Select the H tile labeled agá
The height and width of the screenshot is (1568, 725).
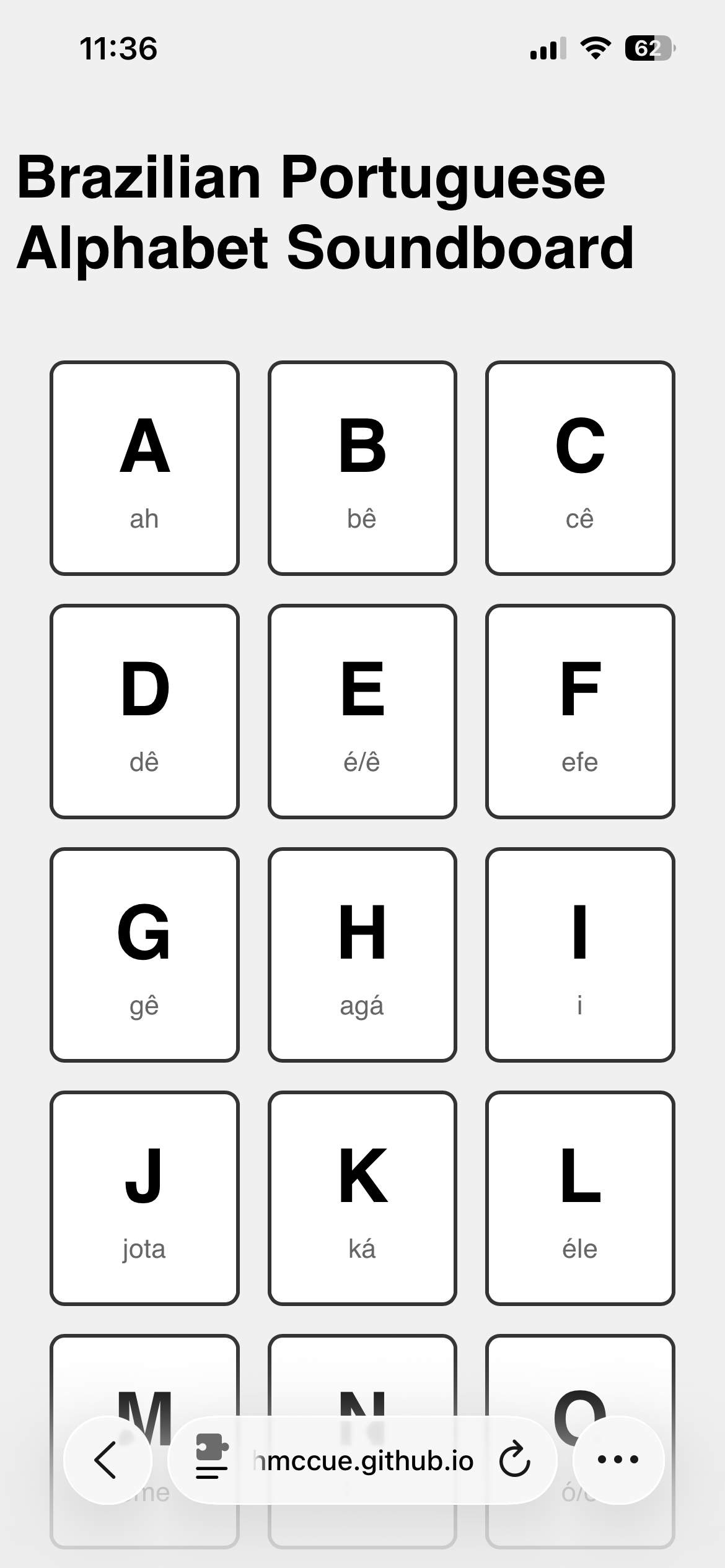point(362,955)
